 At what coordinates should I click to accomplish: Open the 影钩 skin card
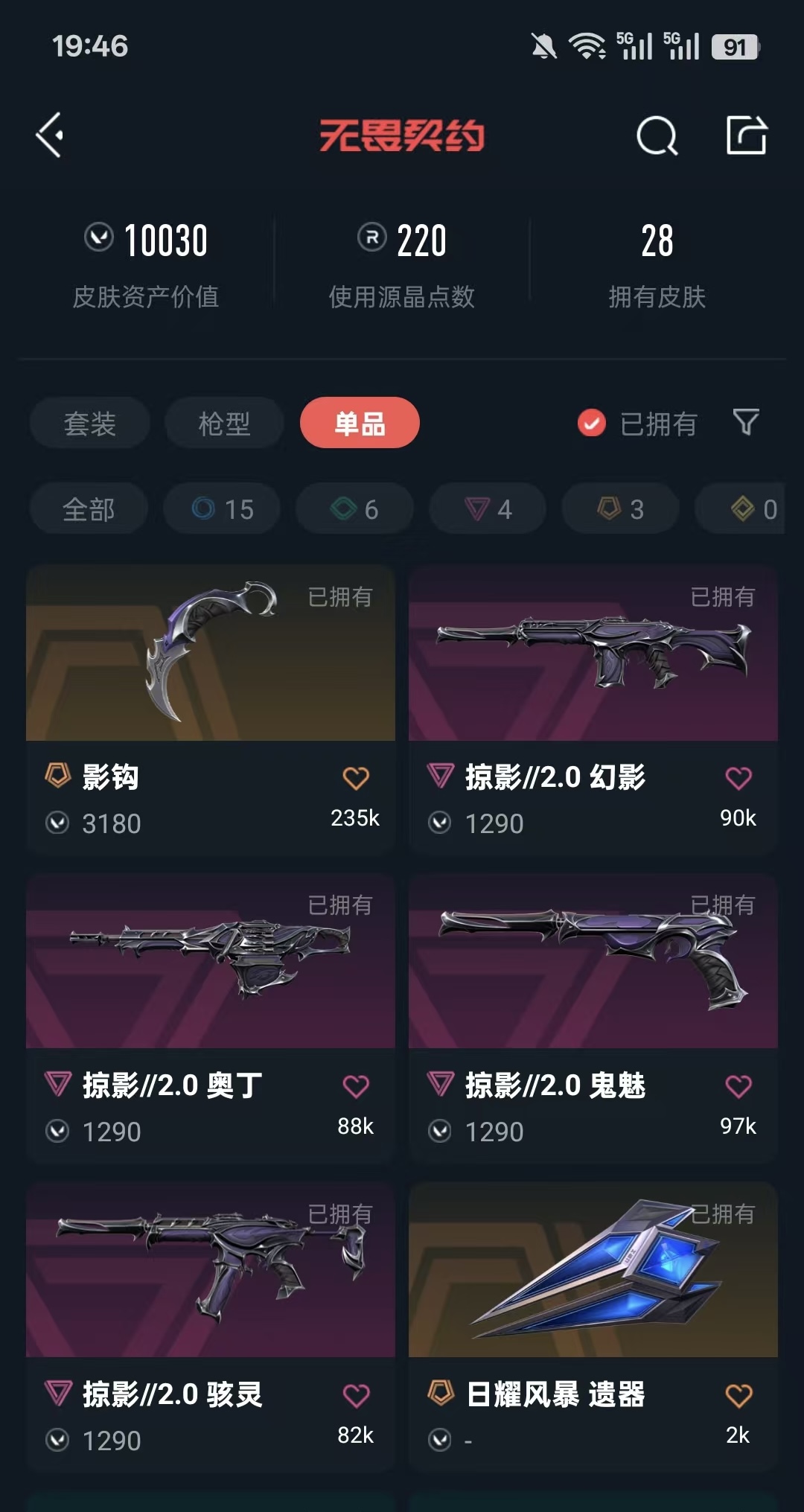211,654
